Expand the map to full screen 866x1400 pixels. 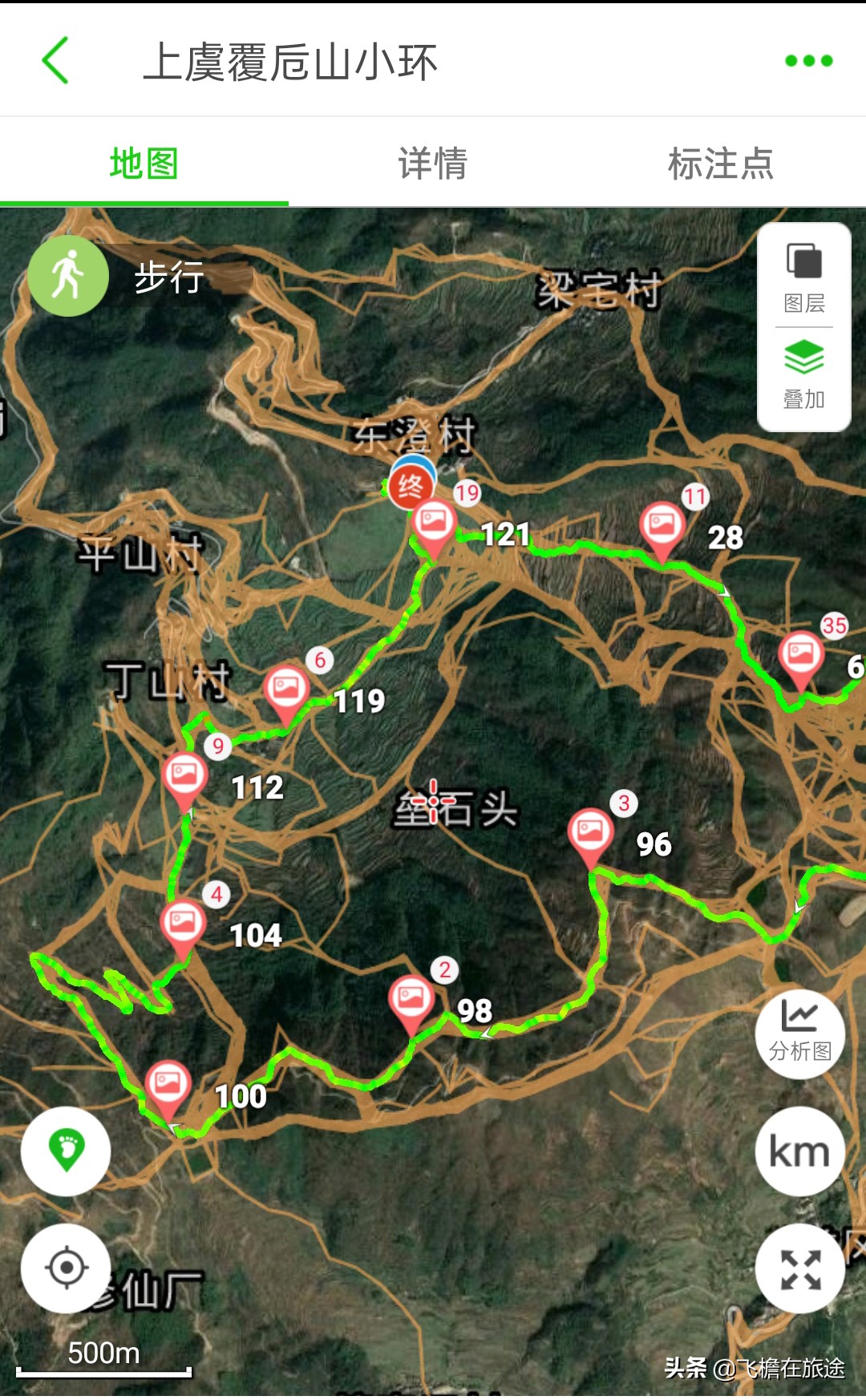click(799, 1269)
